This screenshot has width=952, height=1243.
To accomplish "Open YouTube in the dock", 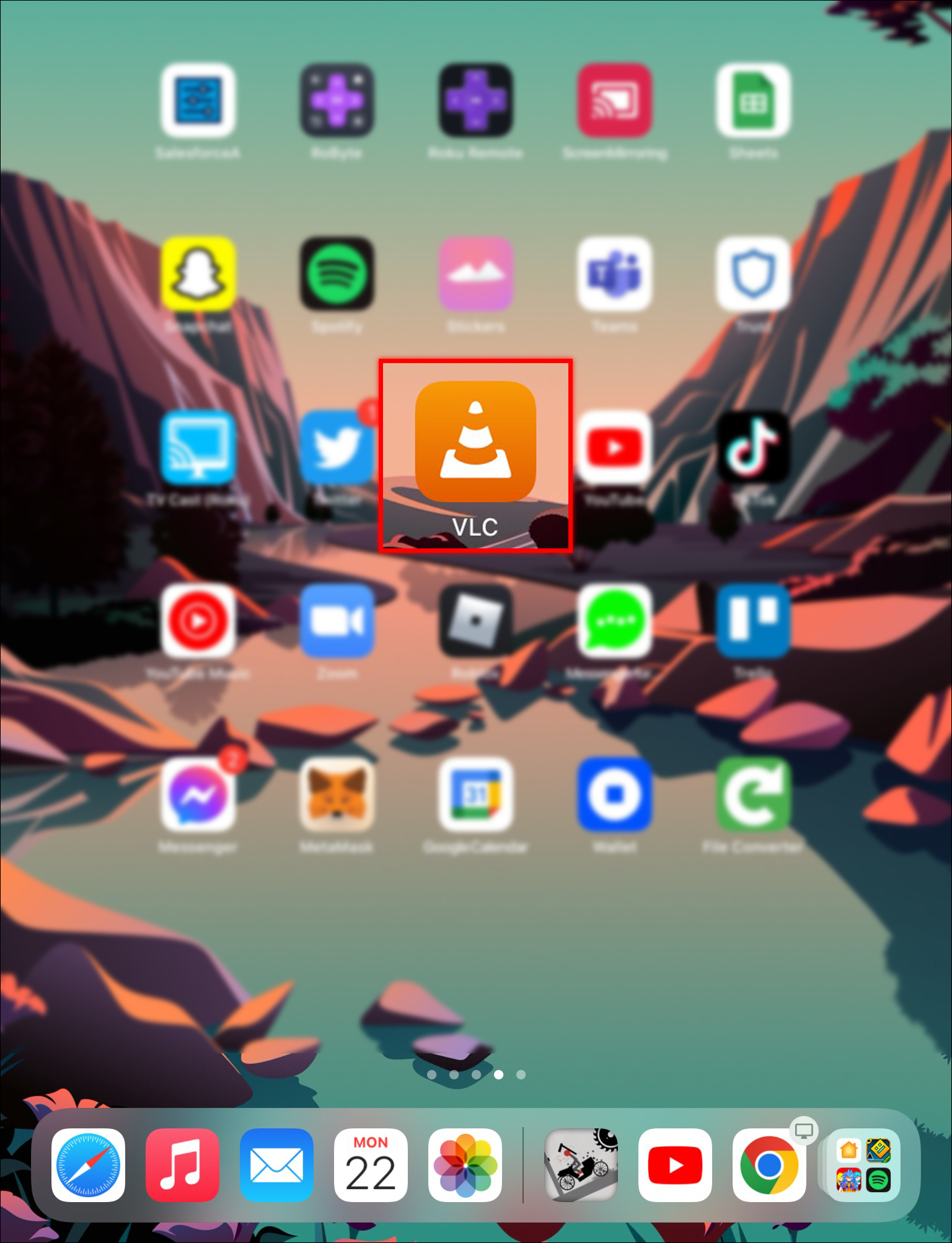I will [675, 1165].
